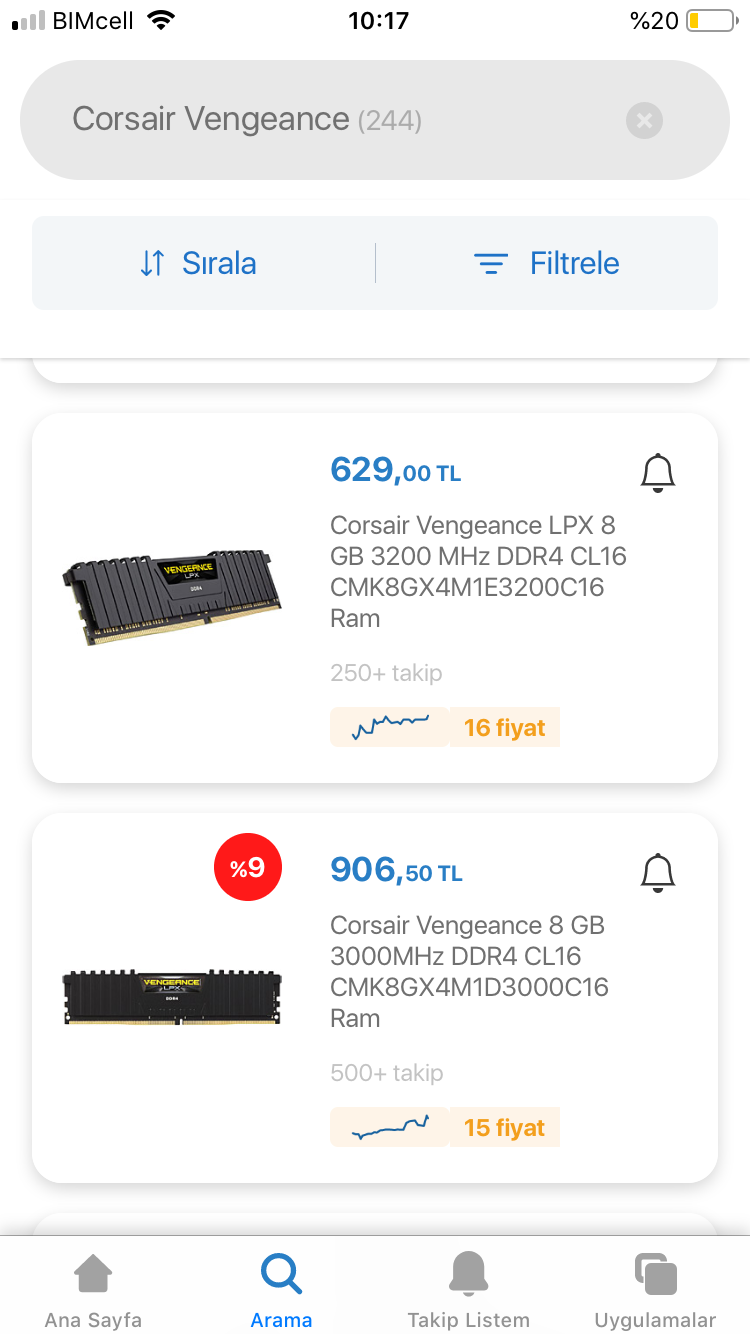View 16 fiyat price comparison

(x=504, y=727)
